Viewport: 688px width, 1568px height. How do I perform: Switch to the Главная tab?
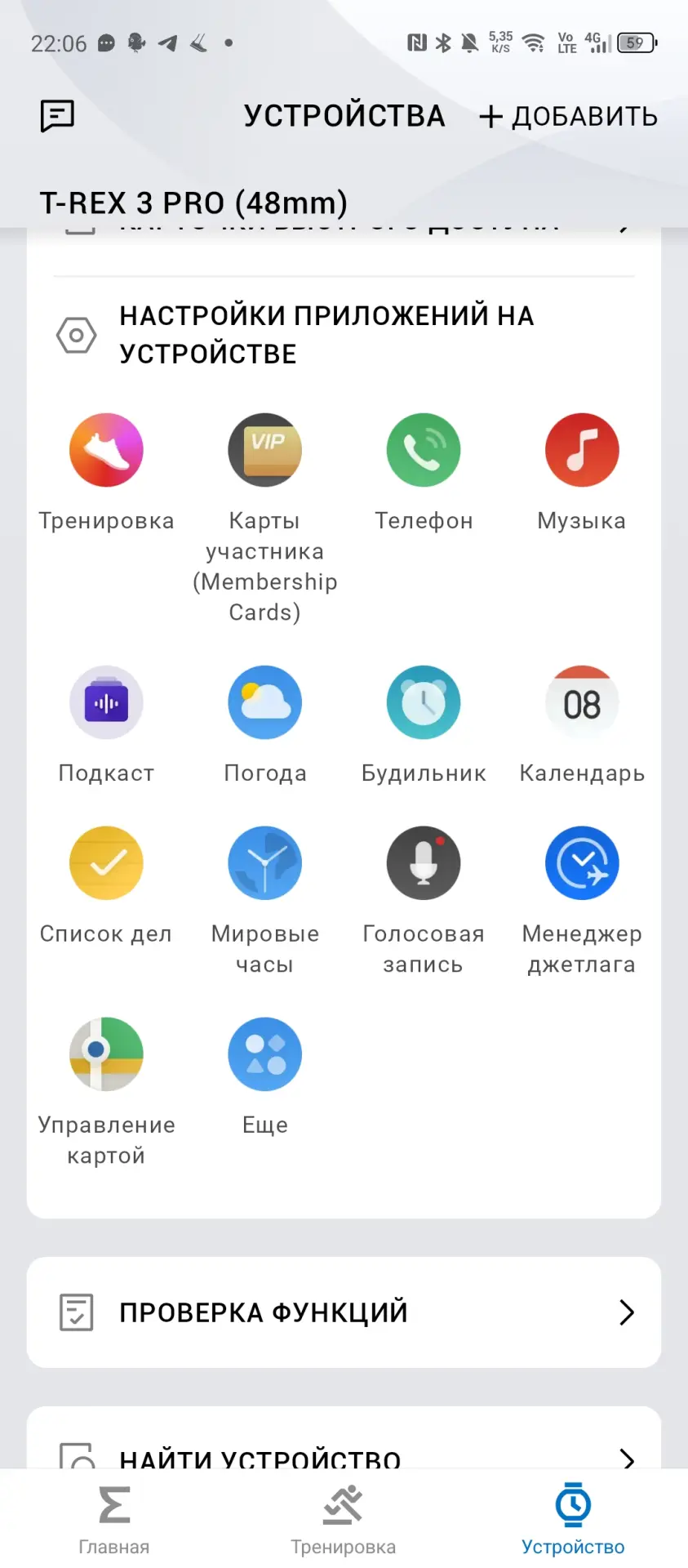tap(113, 1519)
